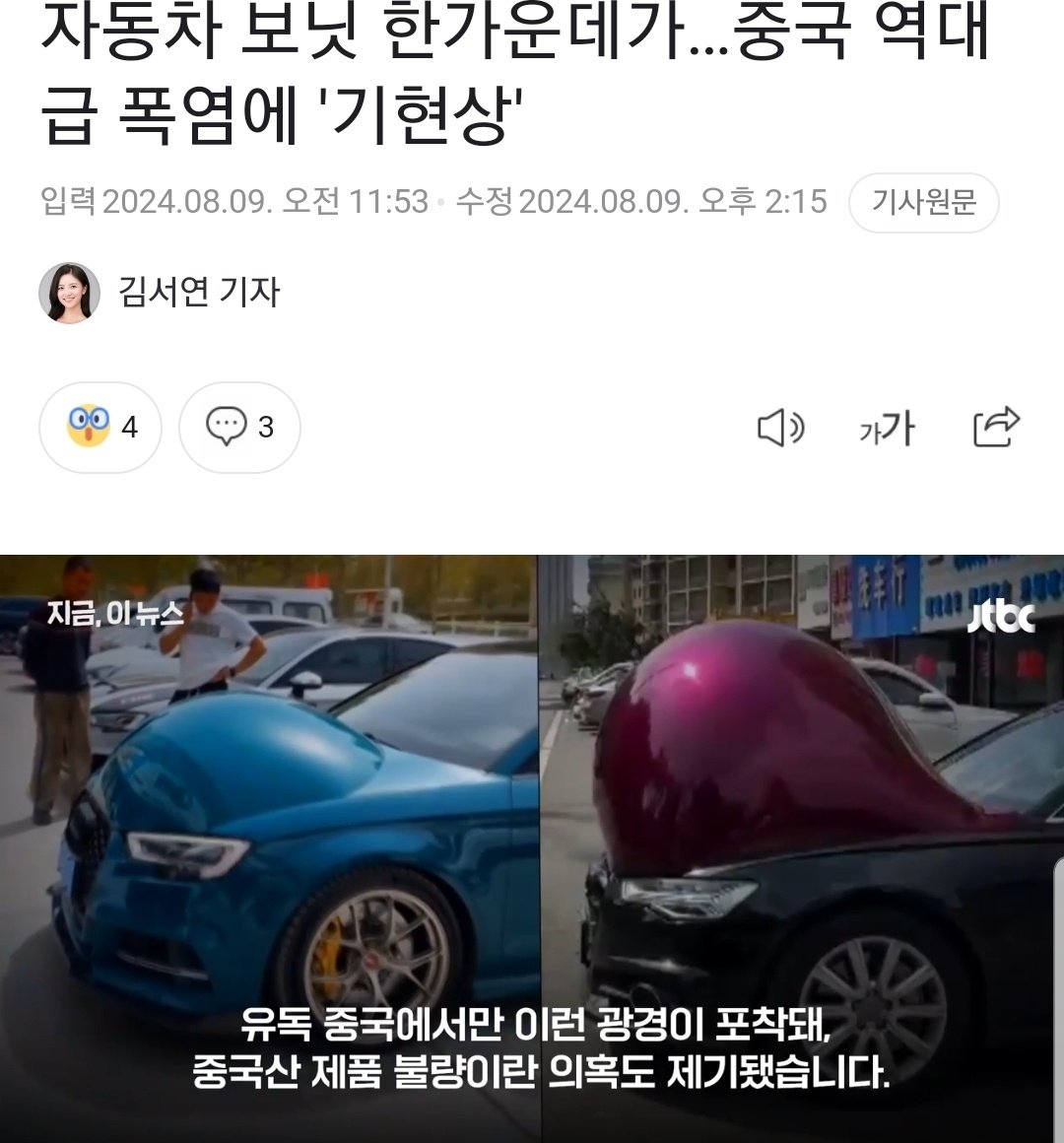React to the article with the surprised emoji
The image size is (1064, 1143).
click(100, 428)
